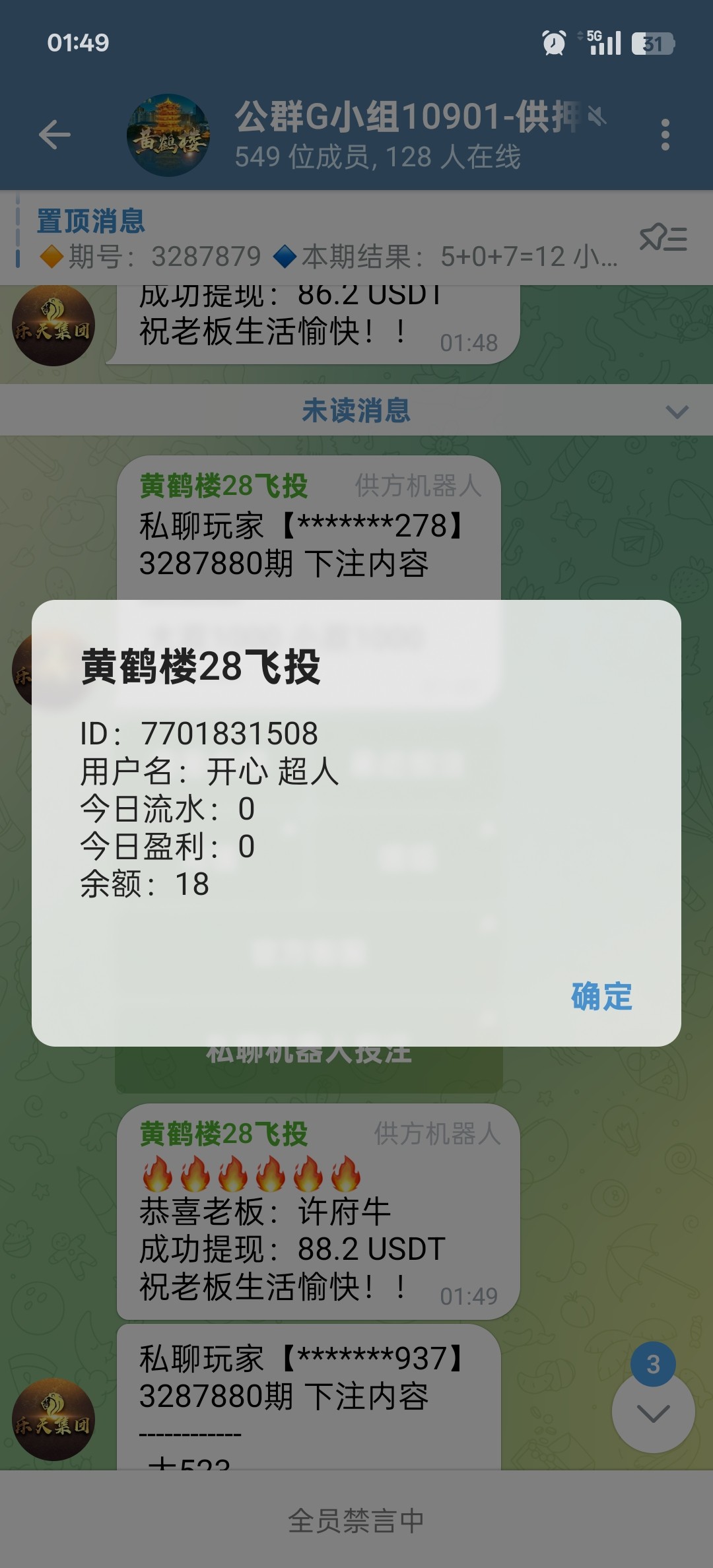Go back using the arrow icon
The height and width of the screenshot is (1568, 713).
tap(55, 135)
